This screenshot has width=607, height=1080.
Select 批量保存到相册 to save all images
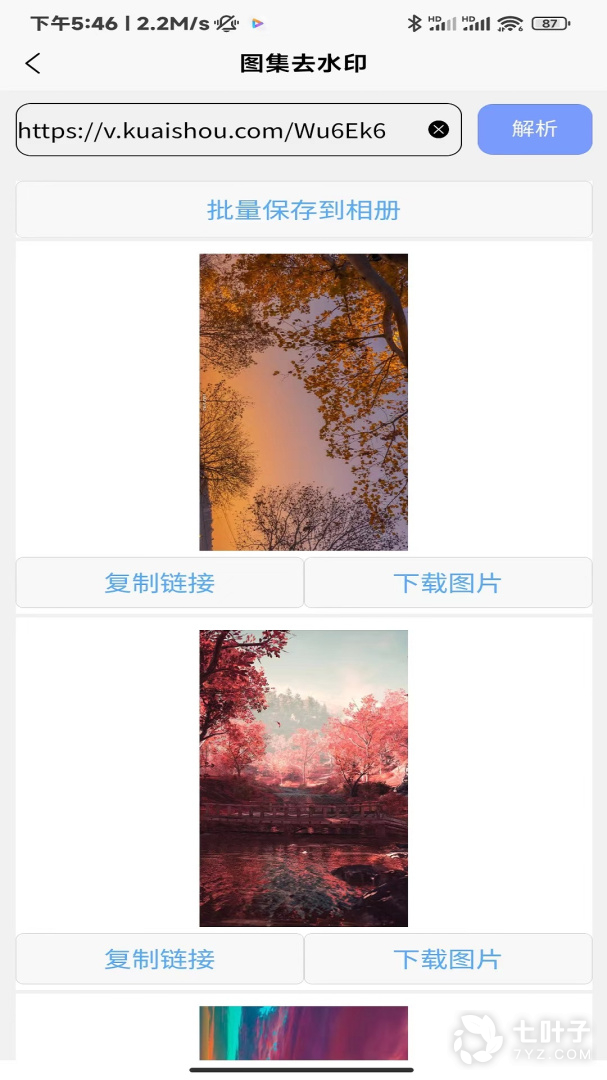click(303, 210)
